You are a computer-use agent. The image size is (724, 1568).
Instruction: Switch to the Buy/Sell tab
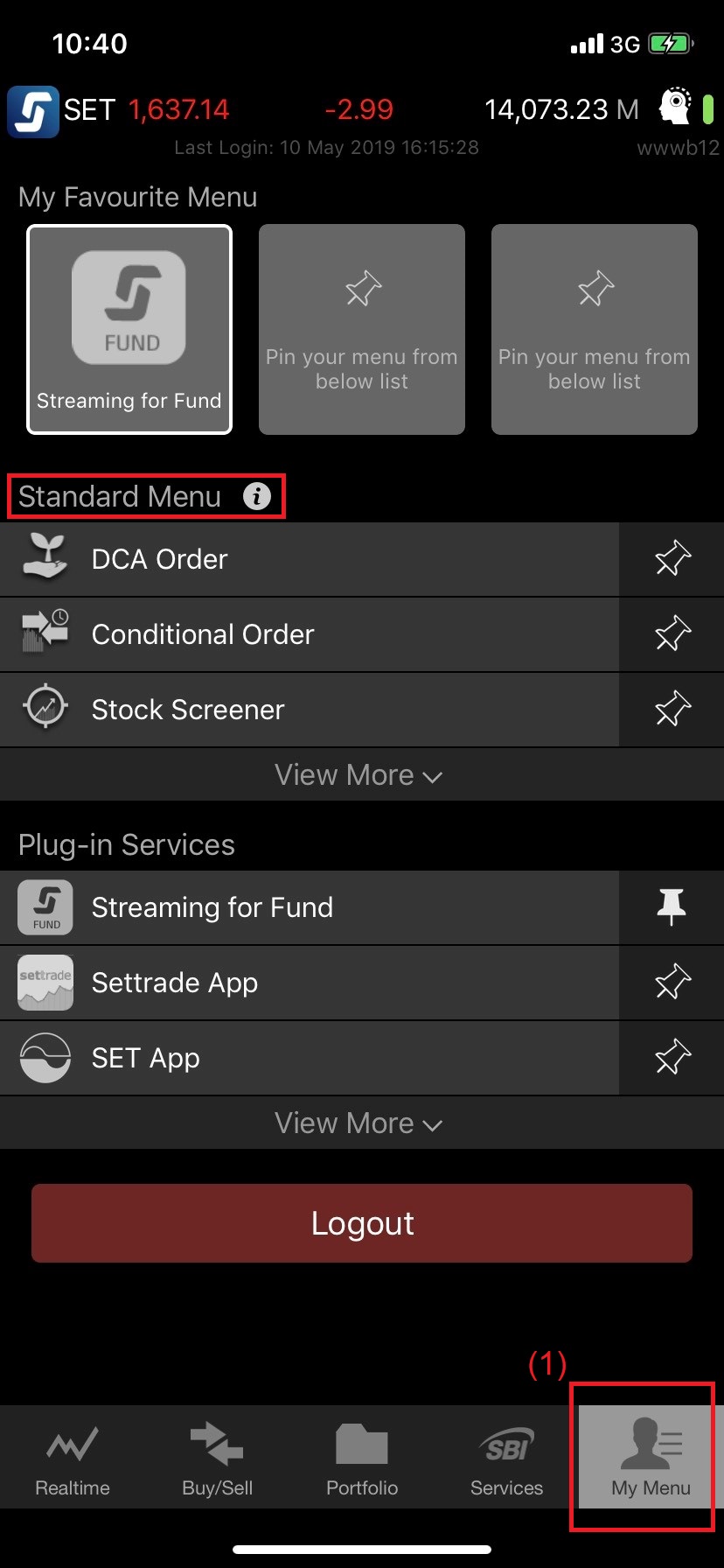pos(217,1458)
